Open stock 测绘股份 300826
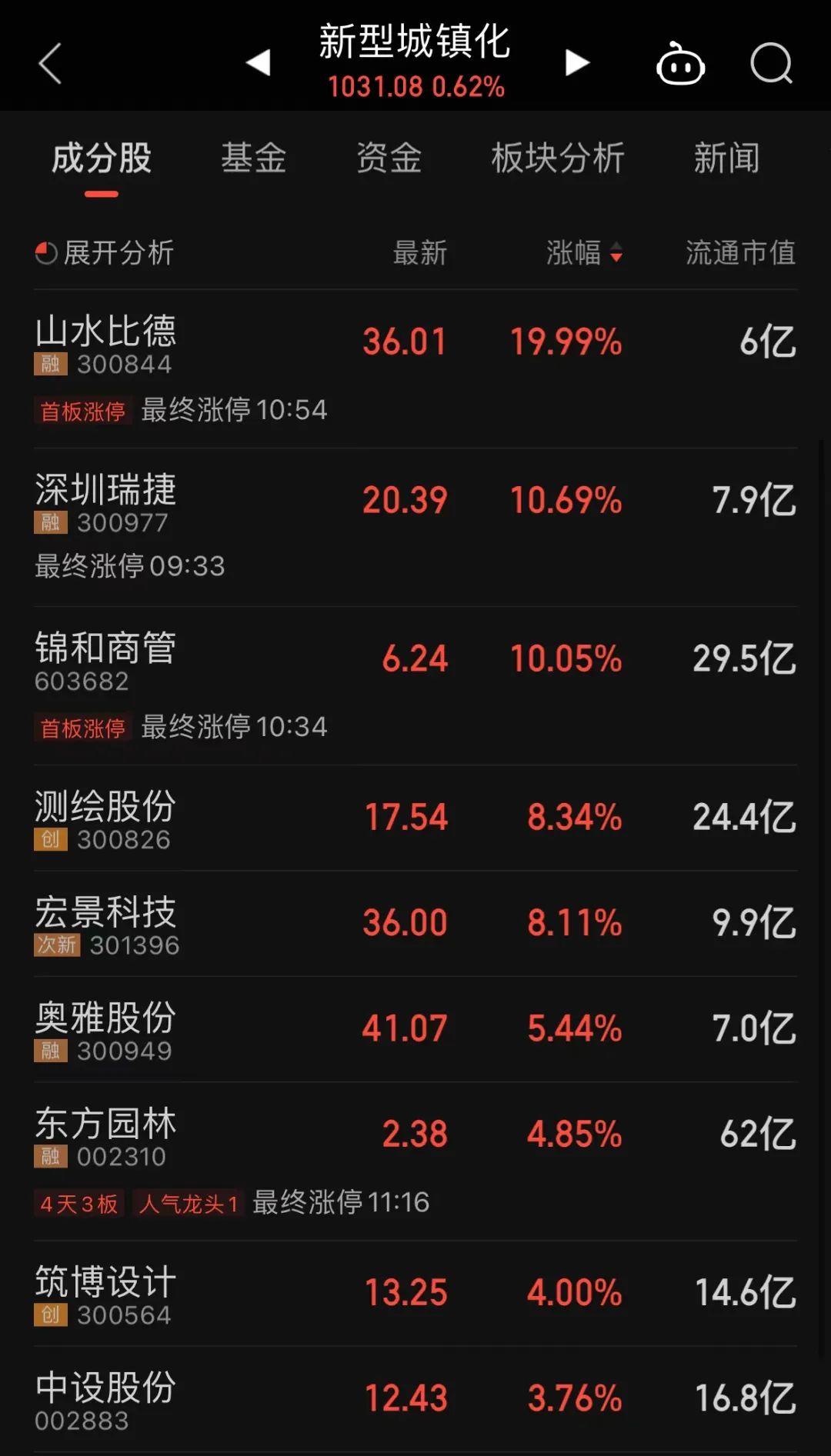 tap(106, 818)
